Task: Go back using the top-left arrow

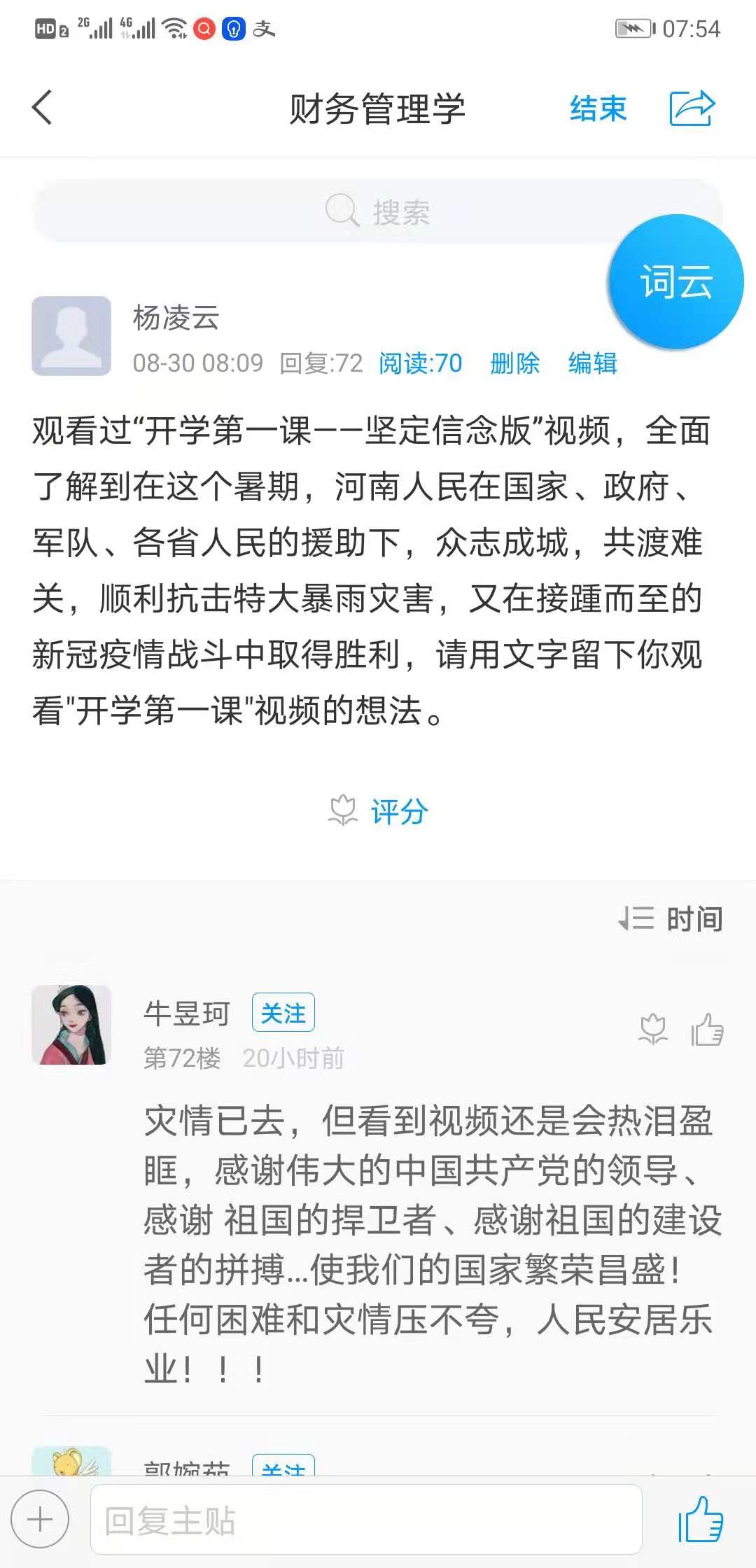Action: 42,108
